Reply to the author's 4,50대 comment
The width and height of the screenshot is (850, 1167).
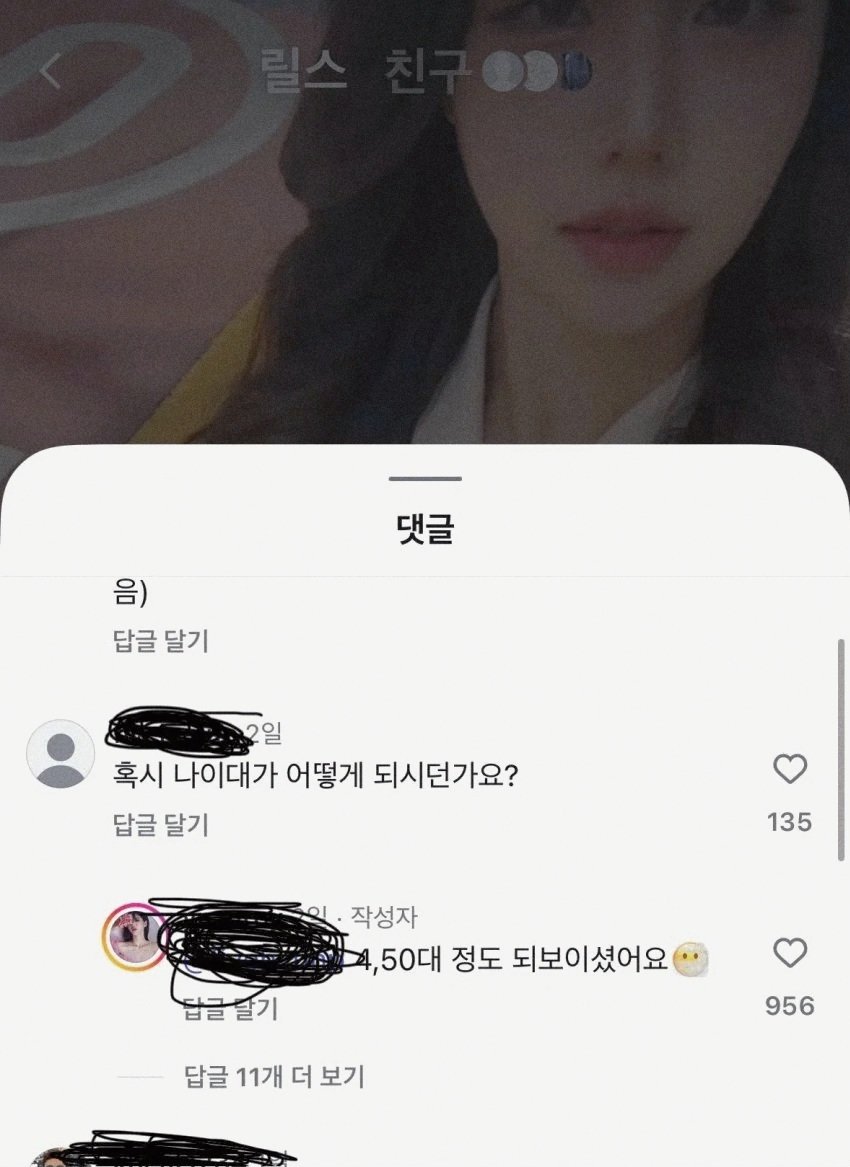(231, 1009)
